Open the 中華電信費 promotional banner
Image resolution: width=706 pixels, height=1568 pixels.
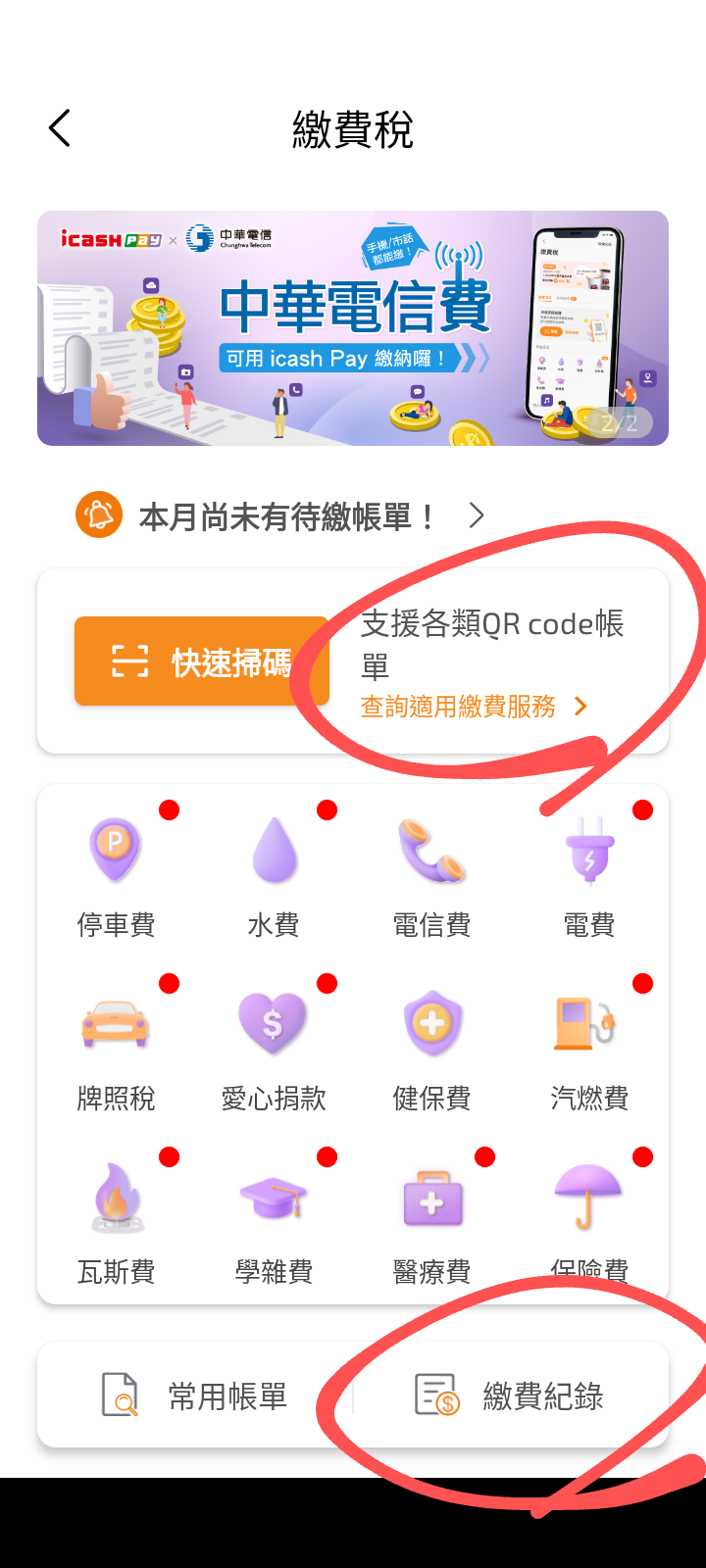tap(353, 328)
